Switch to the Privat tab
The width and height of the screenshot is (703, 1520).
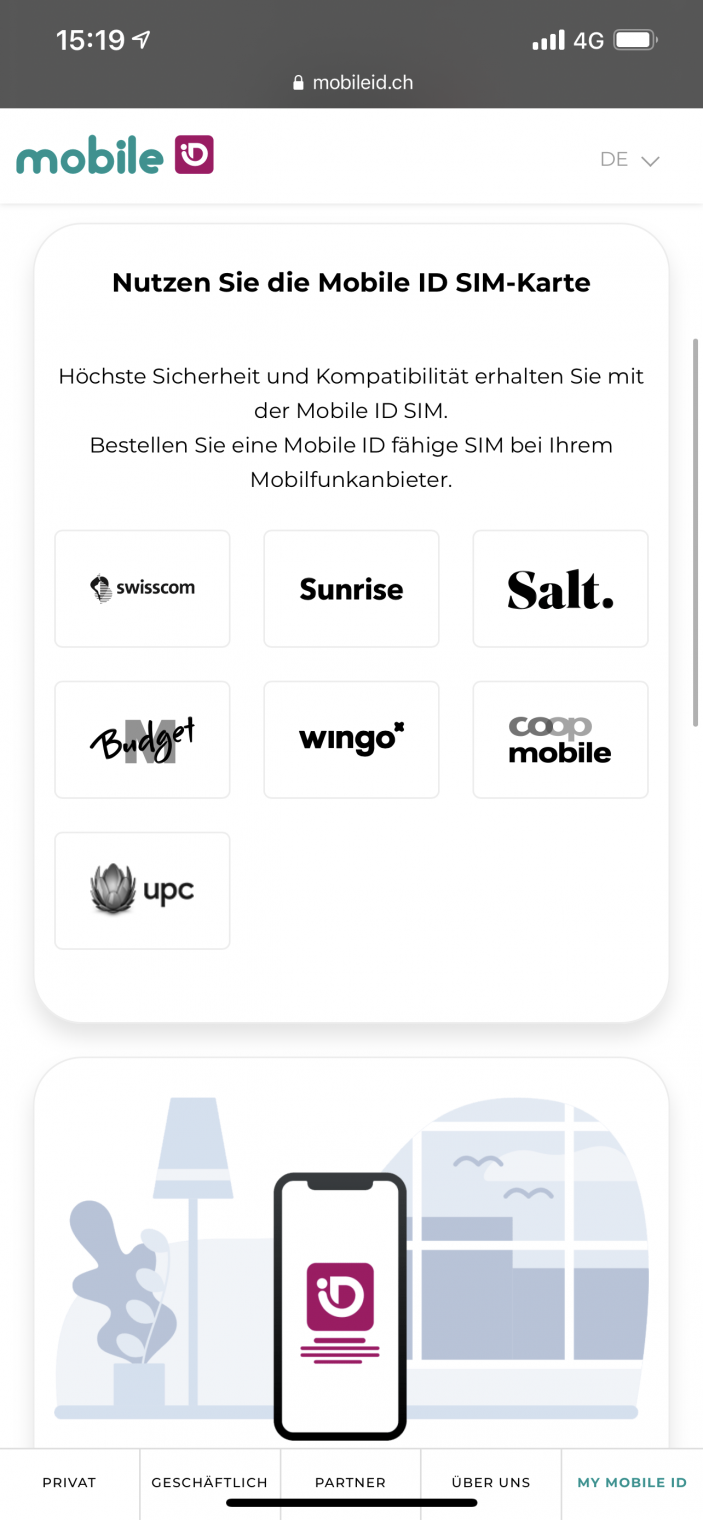[69, 1482]
